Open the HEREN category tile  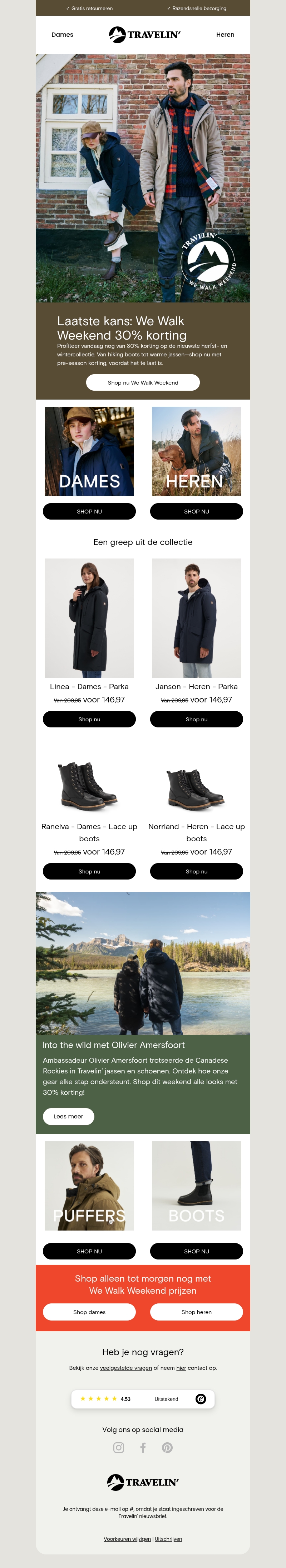click(196, 451)
